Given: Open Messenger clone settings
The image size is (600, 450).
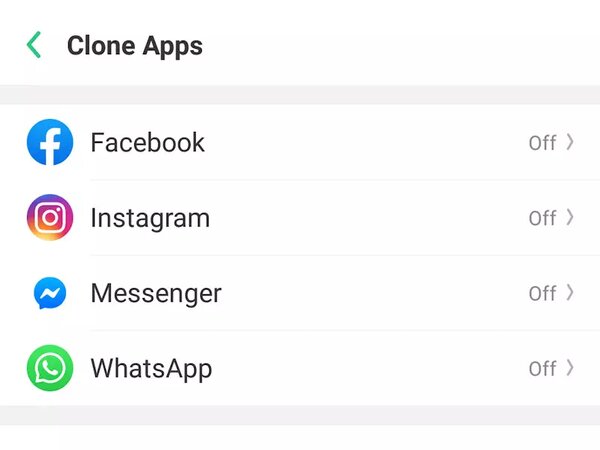Looking at the screenshot, I should 300,293.
